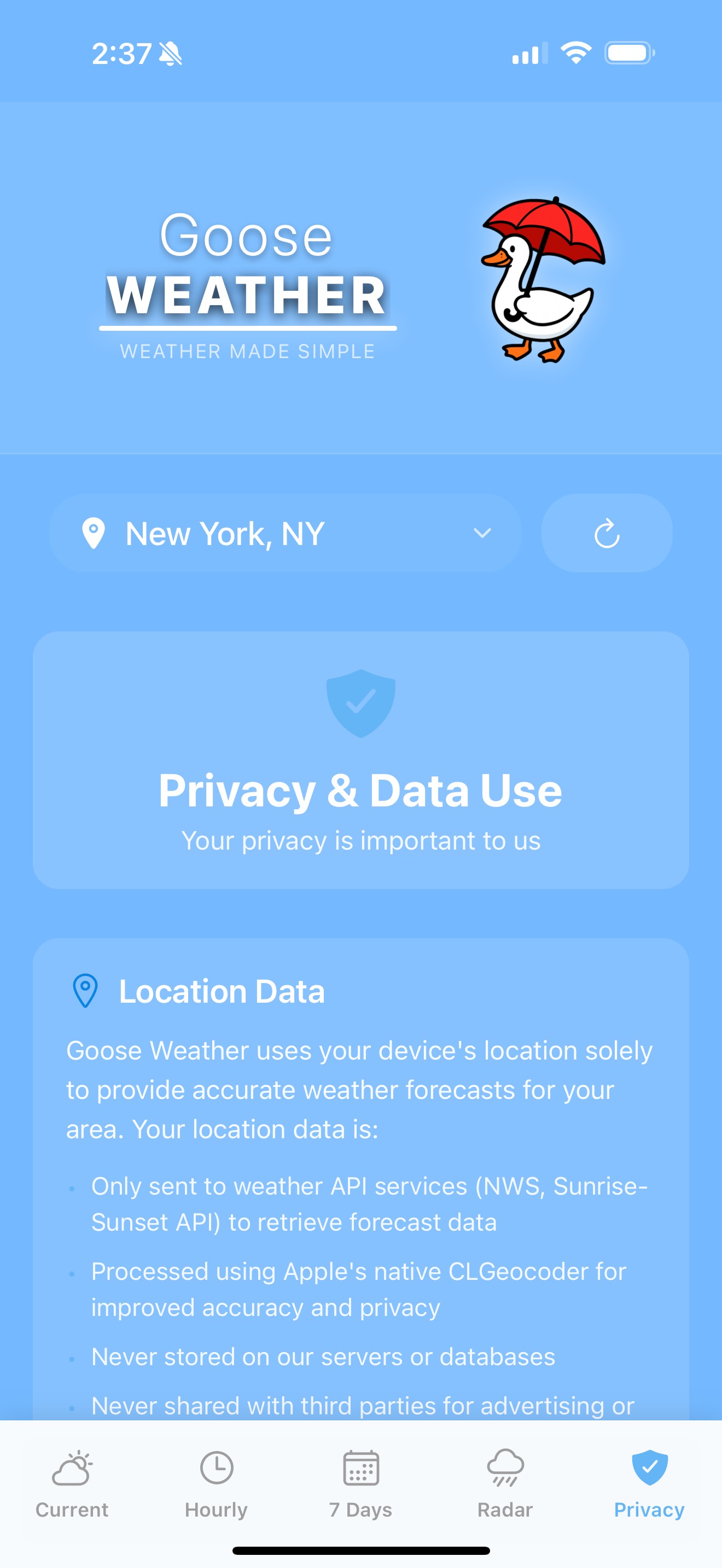This screenshot has height=1568, width=722.
Task: Open the 7 Days forecast tab
Action: (360, 1484)
